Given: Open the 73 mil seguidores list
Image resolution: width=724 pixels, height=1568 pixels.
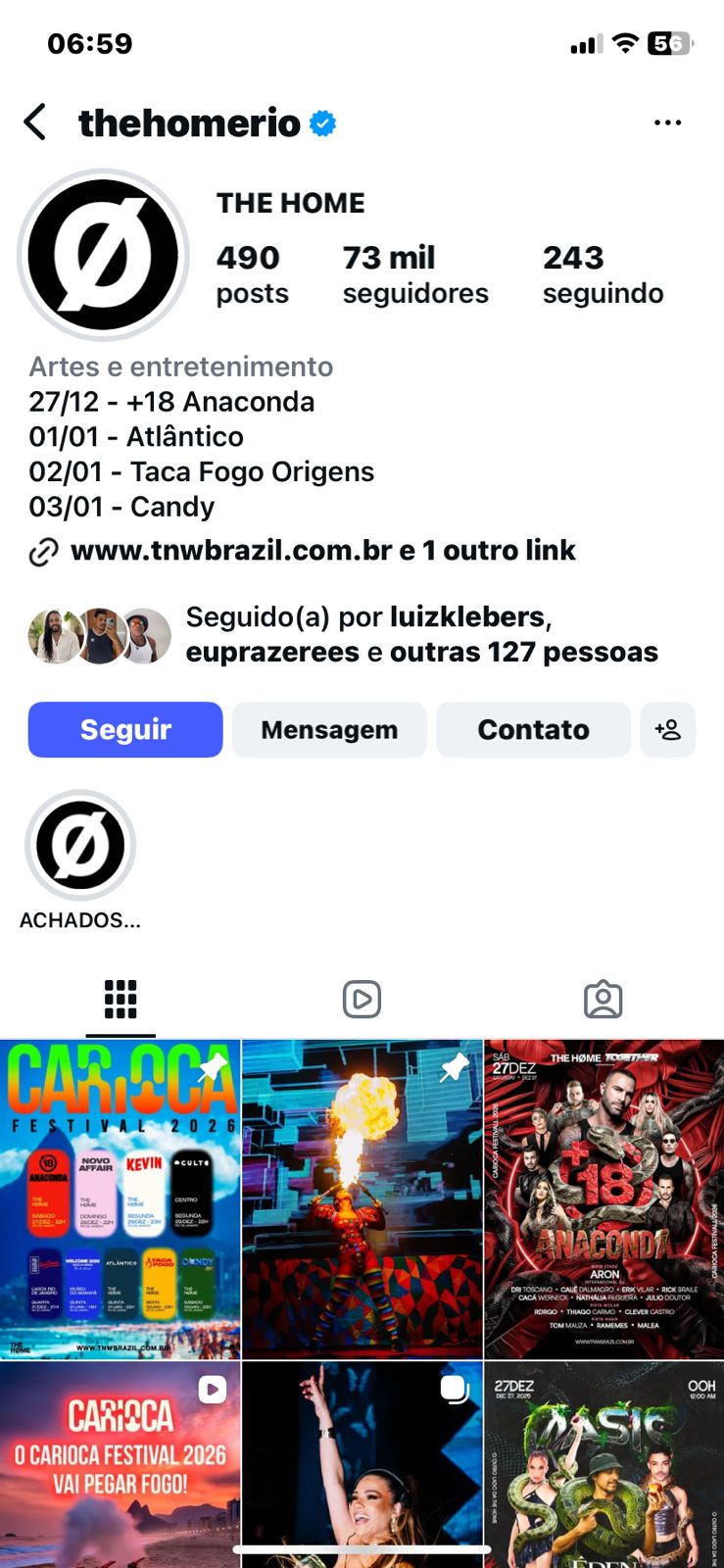Looking at the screenshot, I should point(414,274).
